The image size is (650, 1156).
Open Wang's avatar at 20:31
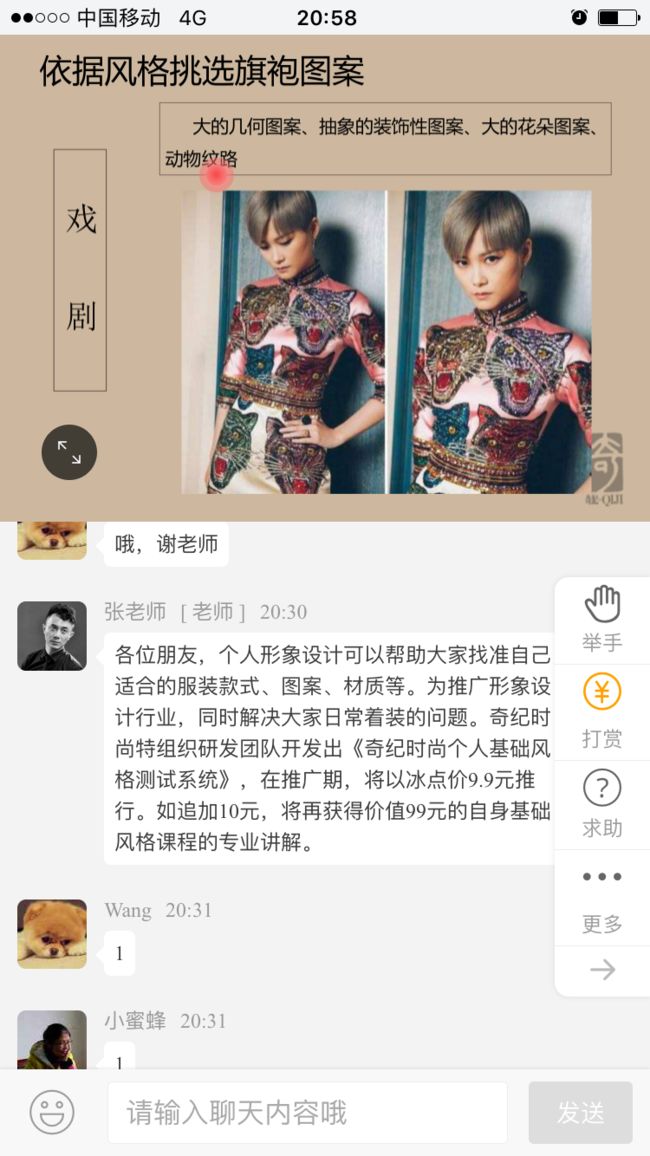pos(52,933)
